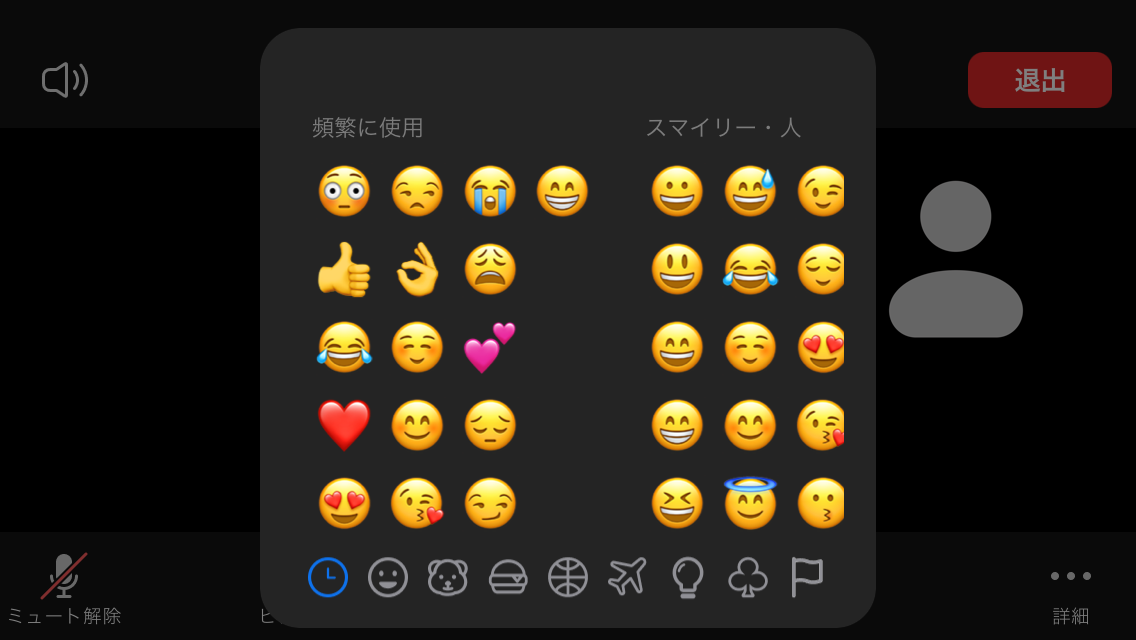Toggle the speaker audio output icon
1136x640 pixels.
[x=65, y=80]
